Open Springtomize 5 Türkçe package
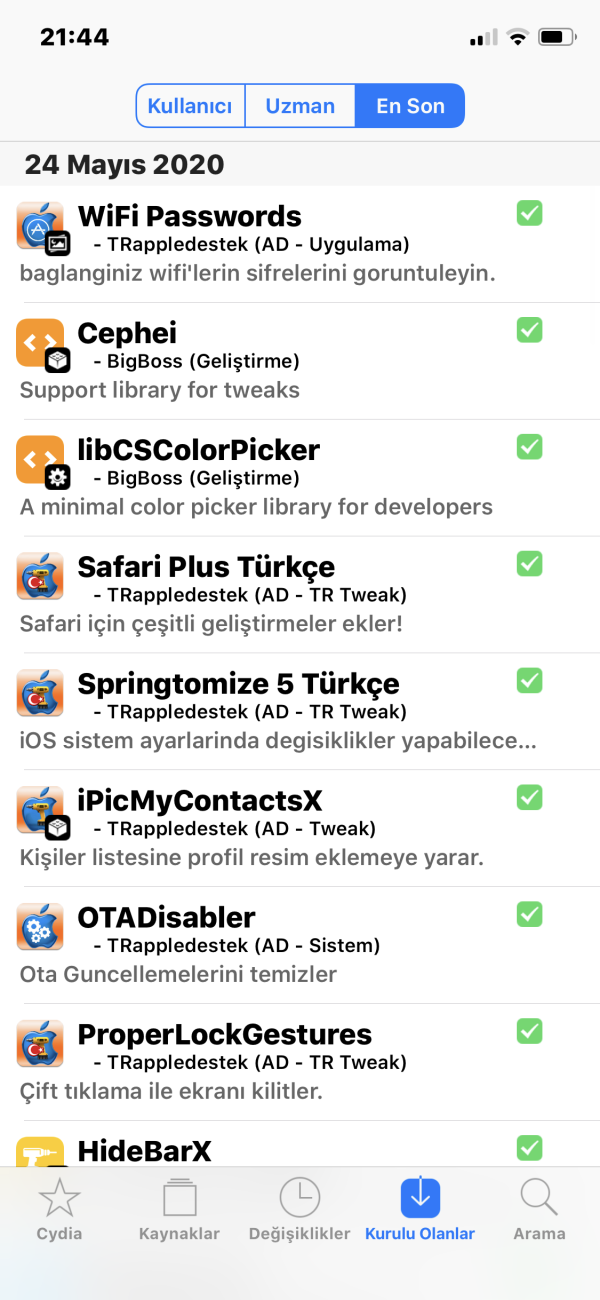Viewport: 600px width, 1300px height. (x=280, y=712)
